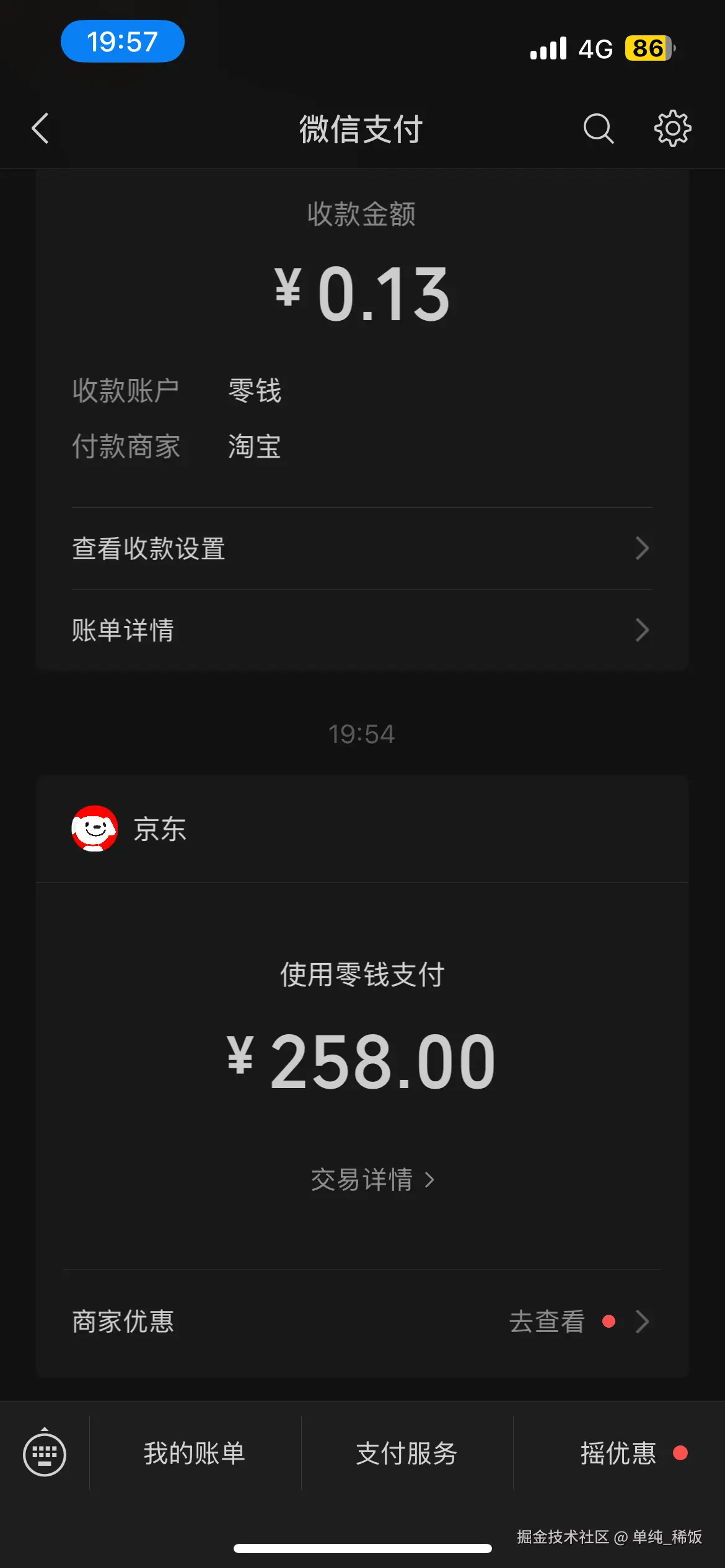This screenshot has width=725, height=1568.
Task: Tap the 19:54 timestamp divider
Action: [362, 734]
